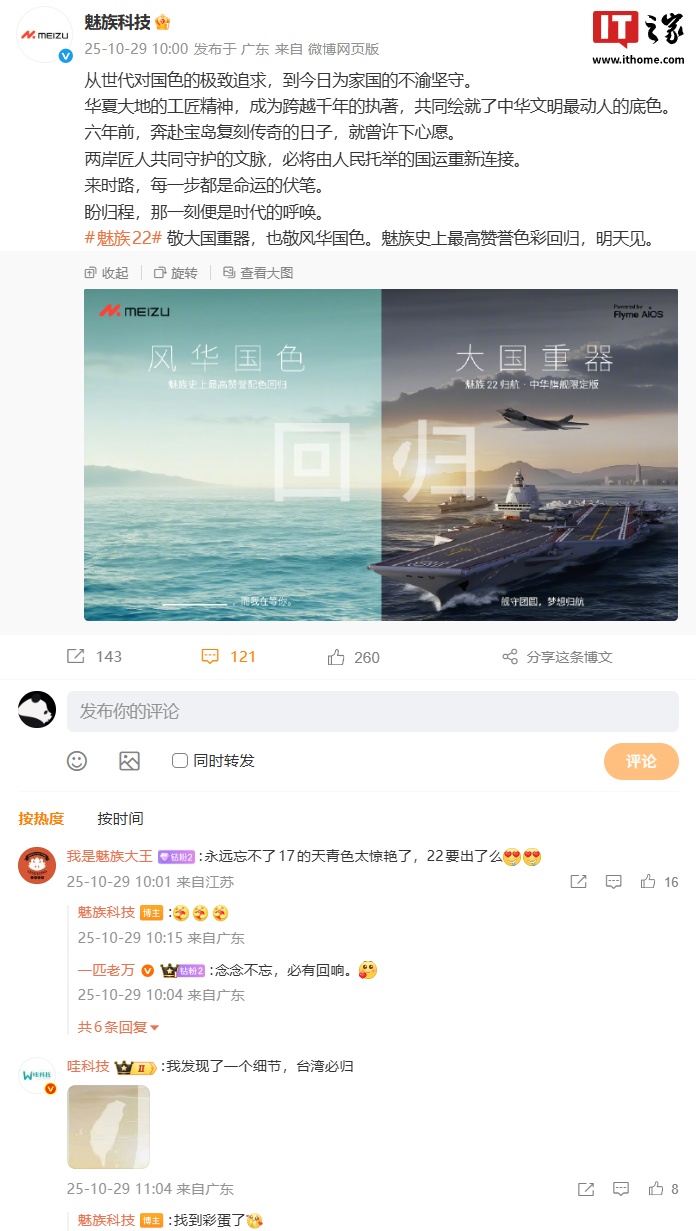Attach a picture to the comment

coord(129,761)
